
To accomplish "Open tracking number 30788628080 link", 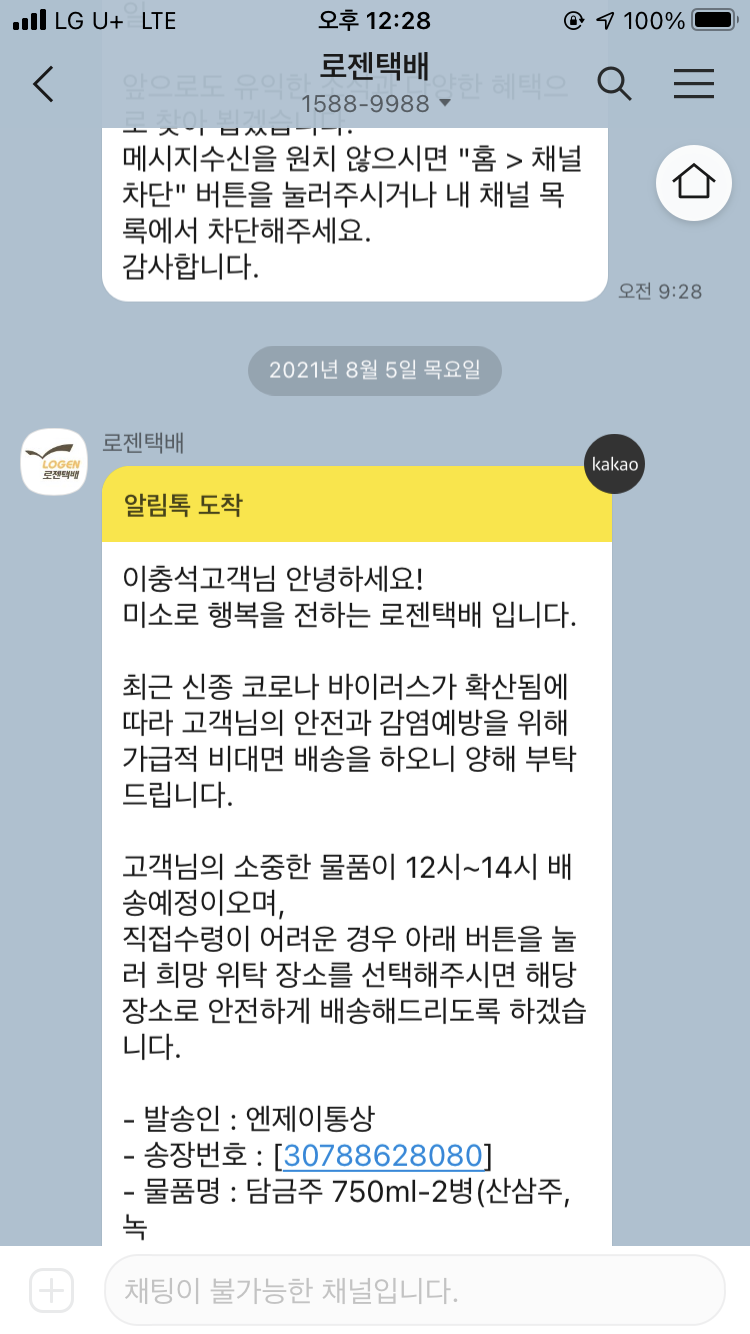I will pos(384,1156).
